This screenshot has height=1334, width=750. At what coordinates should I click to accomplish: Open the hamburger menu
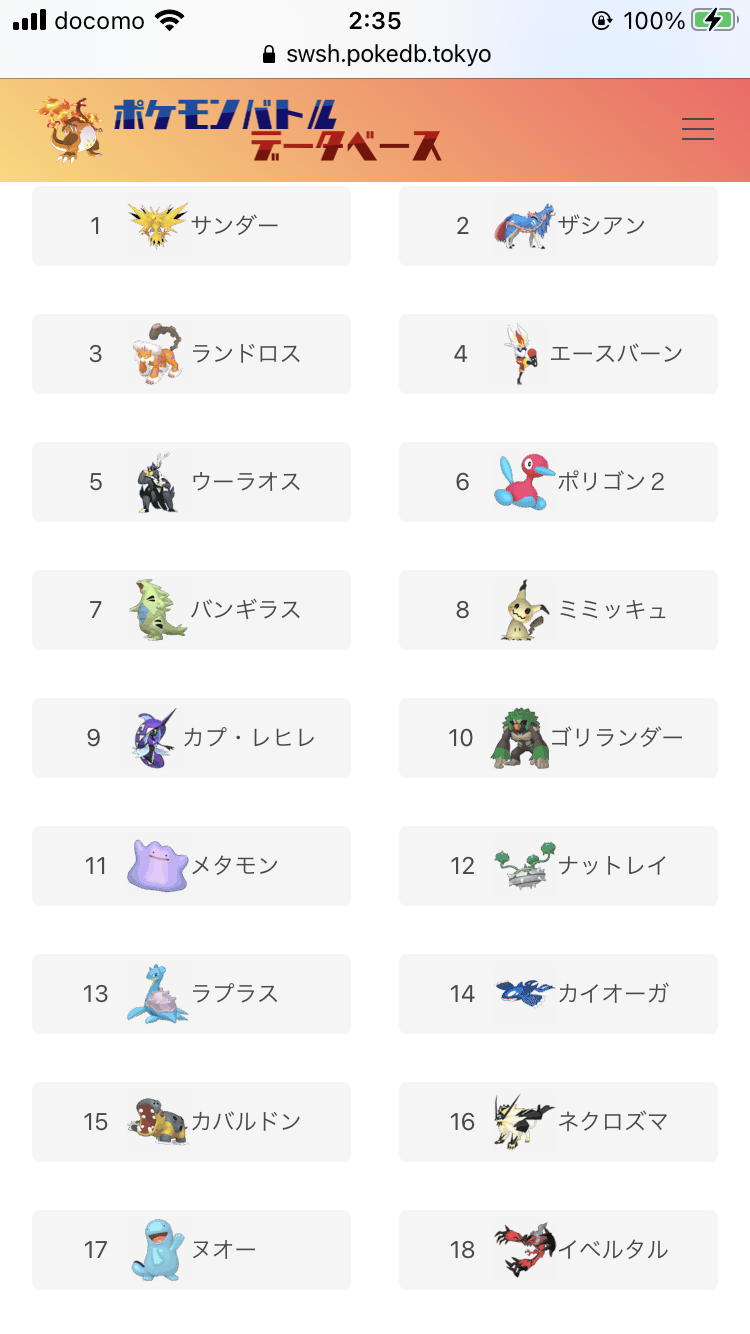697,129
